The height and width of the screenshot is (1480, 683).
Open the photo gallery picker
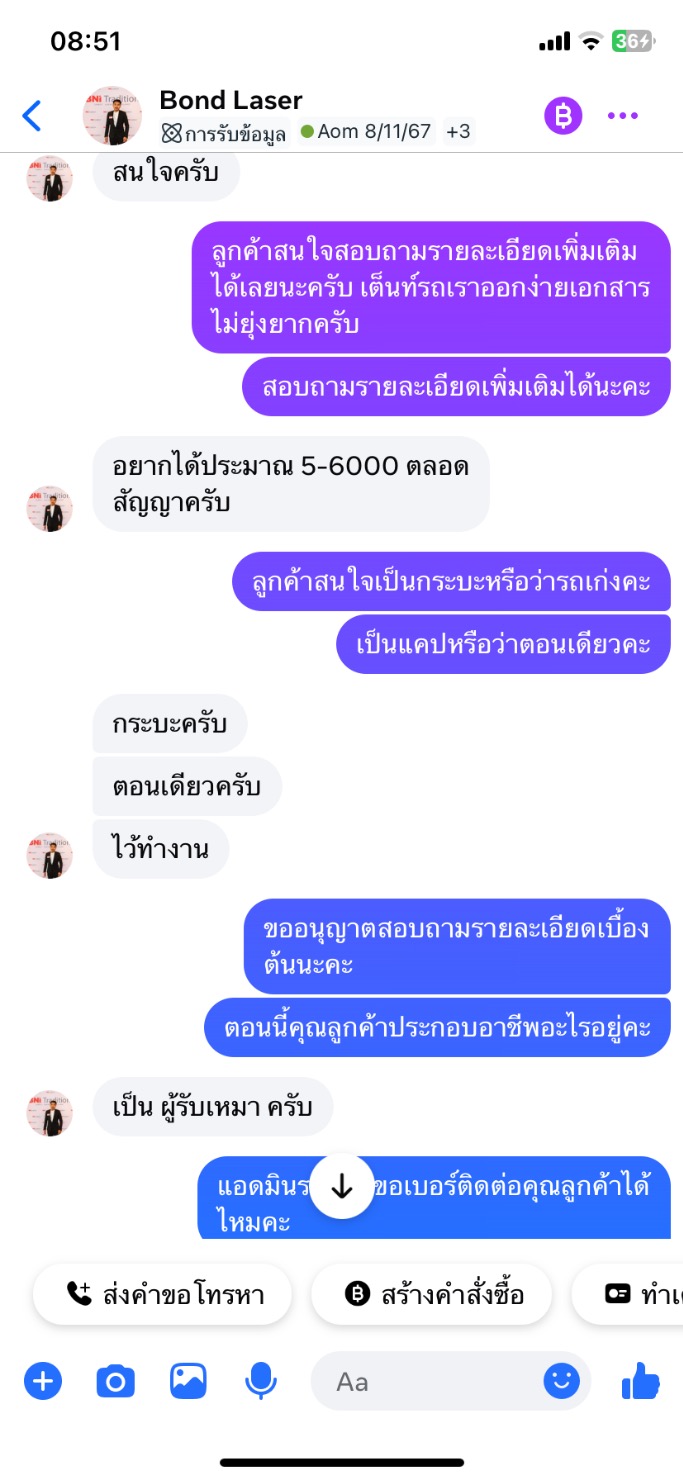[188, 1382]
